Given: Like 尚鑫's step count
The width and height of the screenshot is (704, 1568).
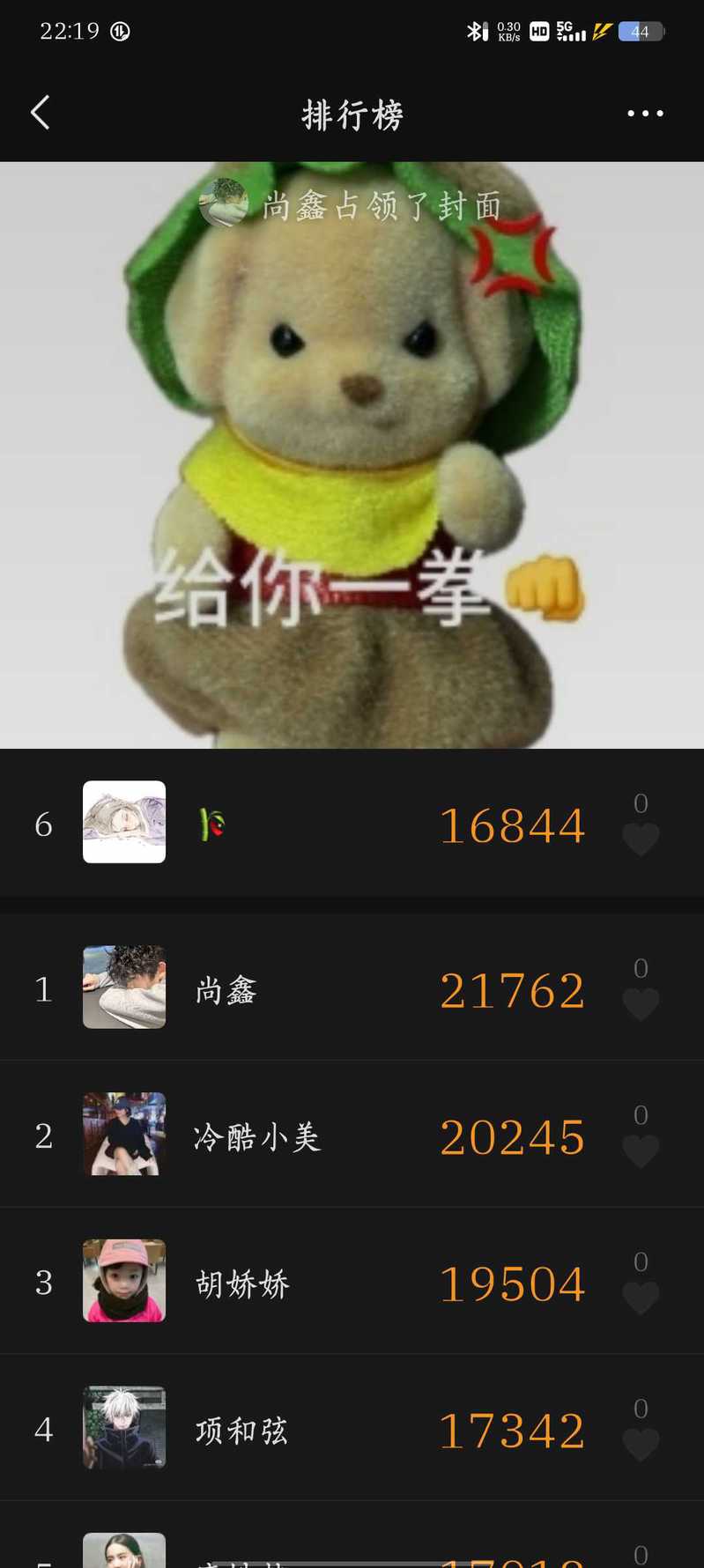Looking at the screenshot, I should [641, 1003].
